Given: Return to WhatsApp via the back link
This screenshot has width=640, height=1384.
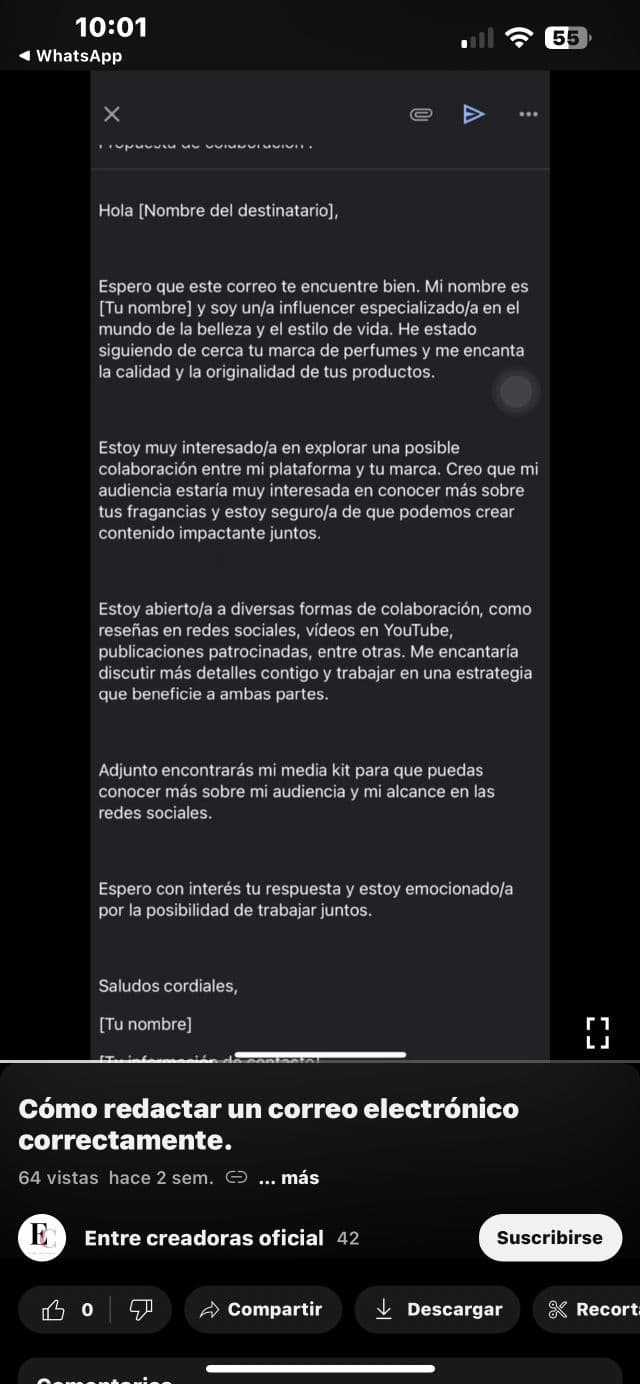Looking at the screenshot, I should [70, 56].
